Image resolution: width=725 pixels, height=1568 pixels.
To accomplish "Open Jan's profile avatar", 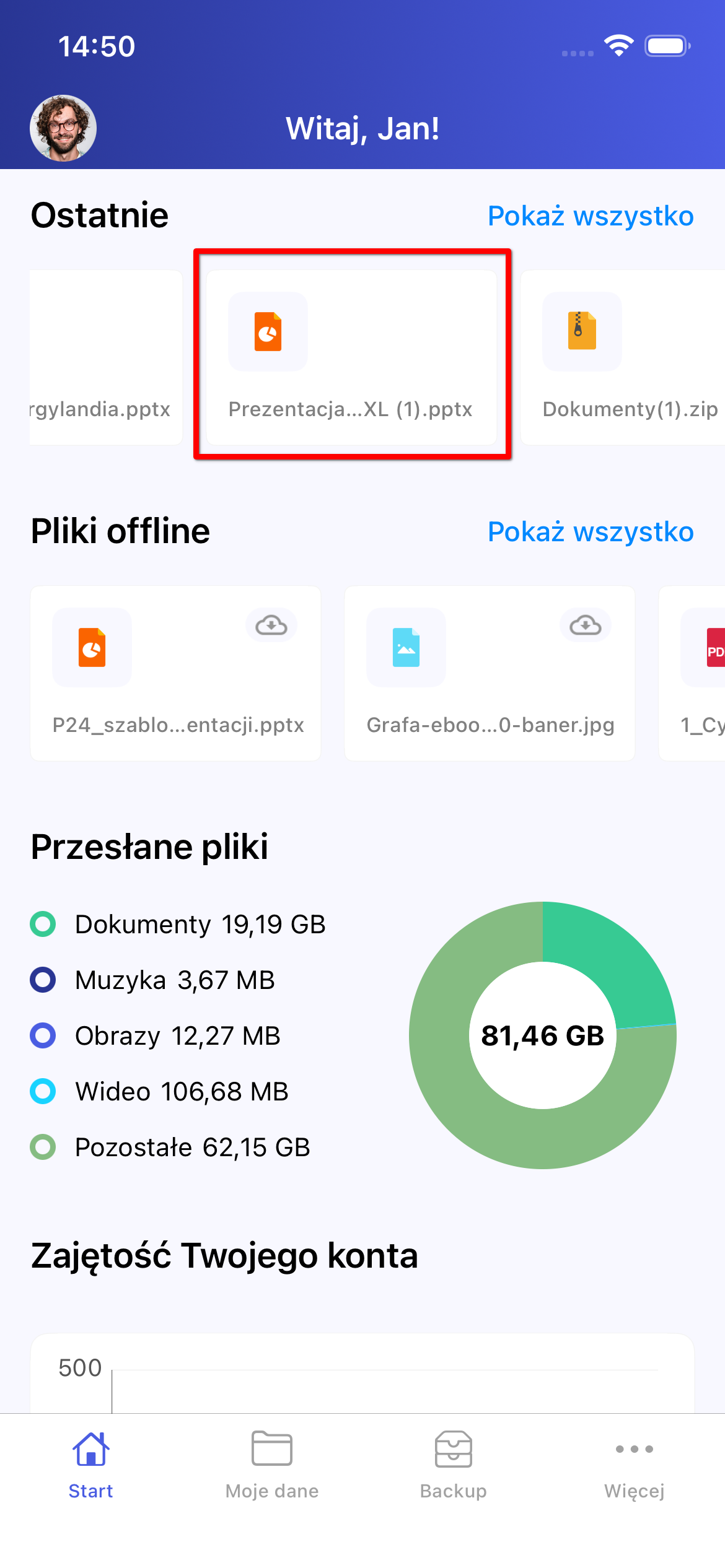I will coord(63,128).
